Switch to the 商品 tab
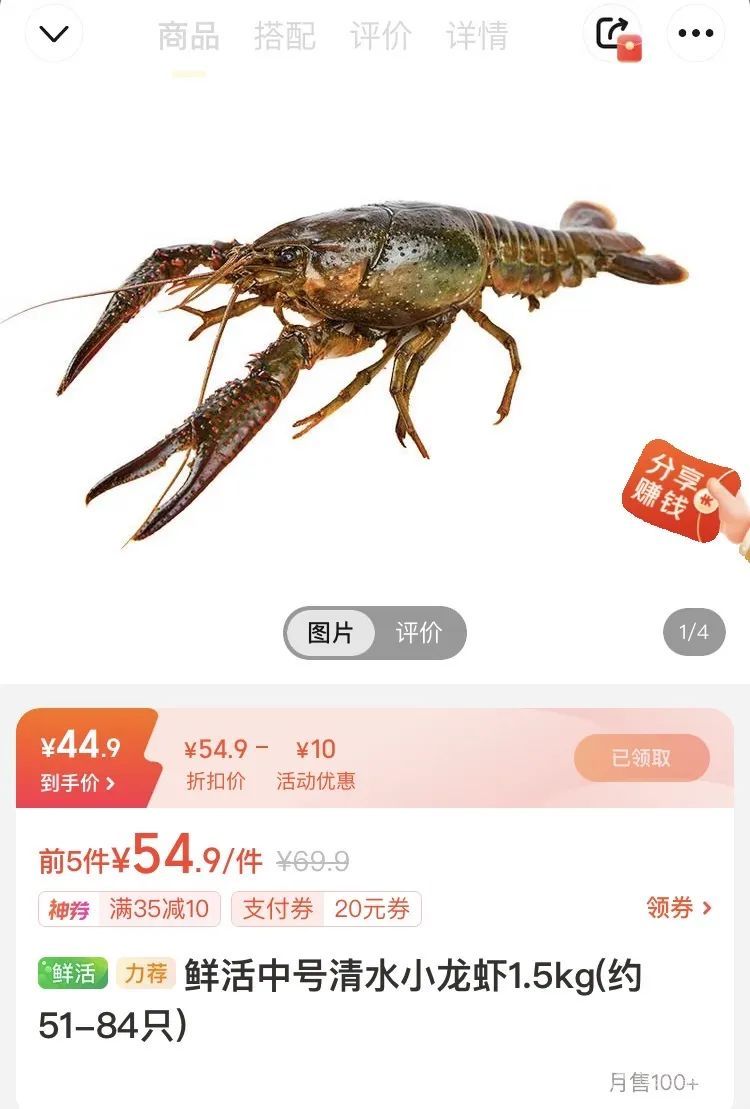 point(189,37)
